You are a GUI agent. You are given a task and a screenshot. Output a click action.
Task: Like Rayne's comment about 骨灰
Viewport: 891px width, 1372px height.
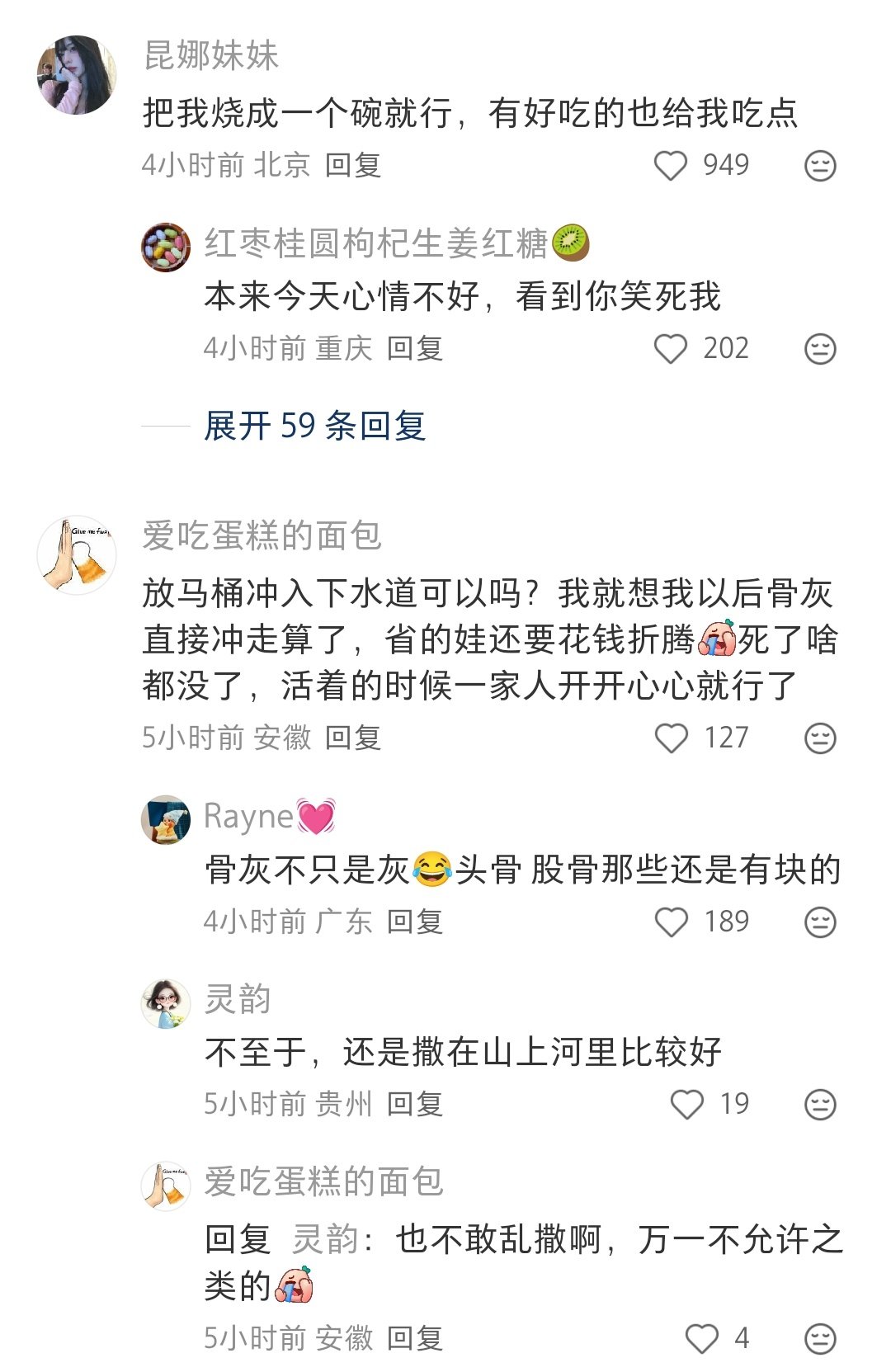[x=670, y=922]
